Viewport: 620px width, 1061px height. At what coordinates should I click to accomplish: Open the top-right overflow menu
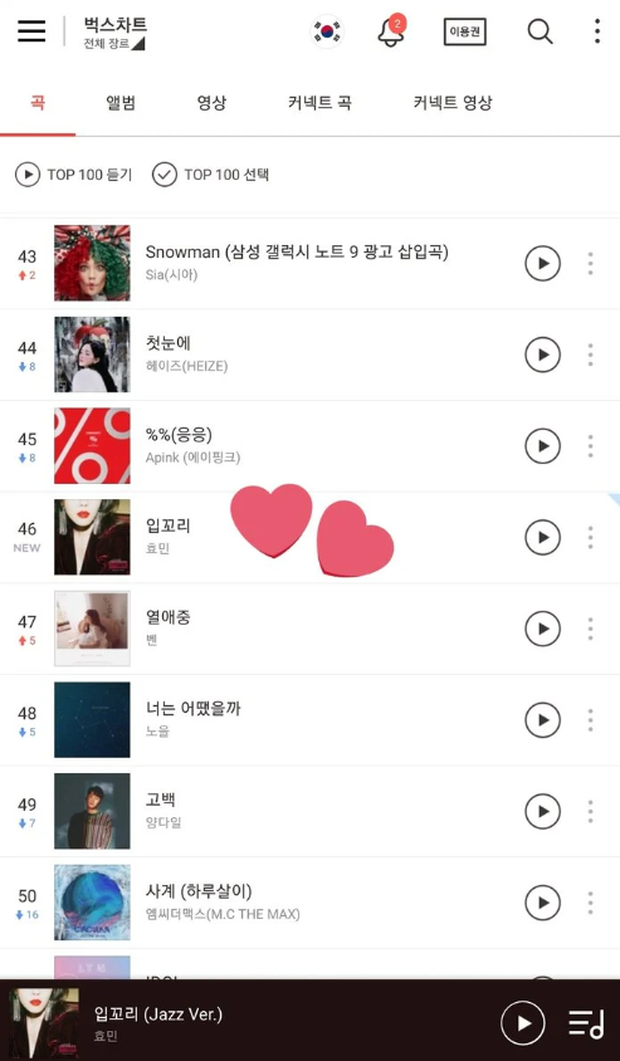[x=597, y=31]
